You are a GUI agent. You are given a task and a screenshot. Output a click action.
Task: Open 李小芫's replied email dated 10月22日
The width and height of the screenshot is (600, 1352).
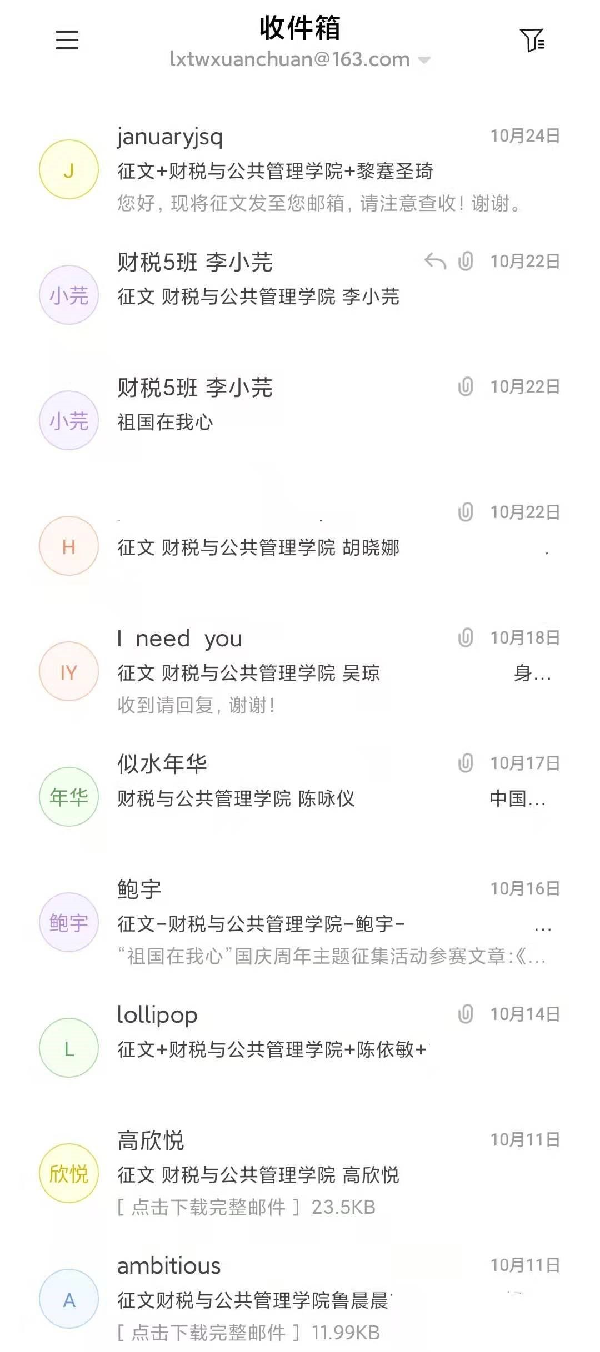tap(300, 296)
